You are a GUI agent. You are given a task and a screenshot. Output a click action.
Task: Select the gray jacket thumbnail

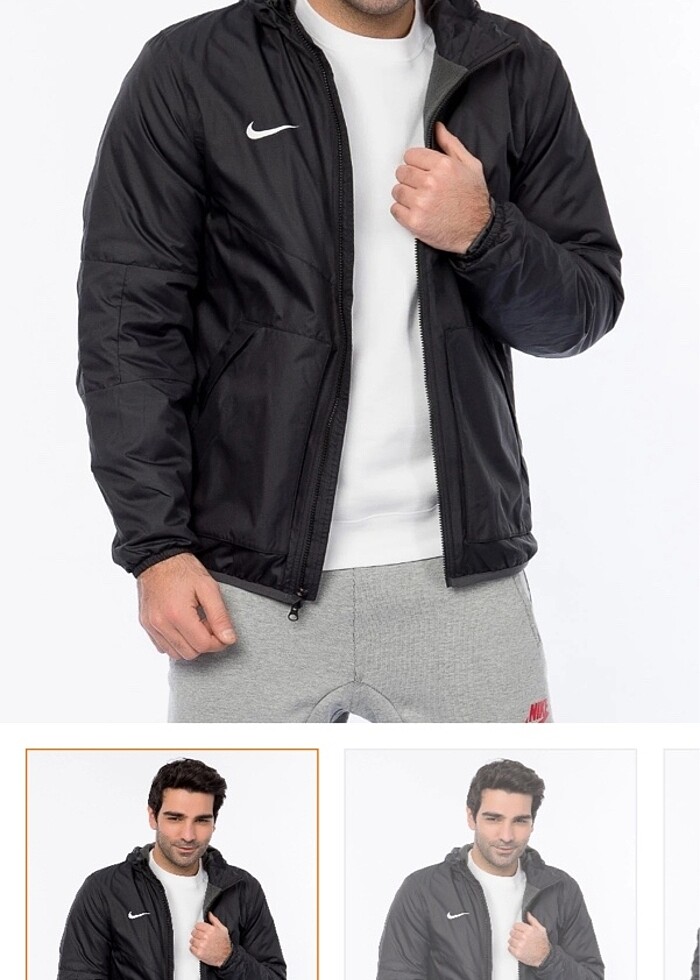(490, 865)
